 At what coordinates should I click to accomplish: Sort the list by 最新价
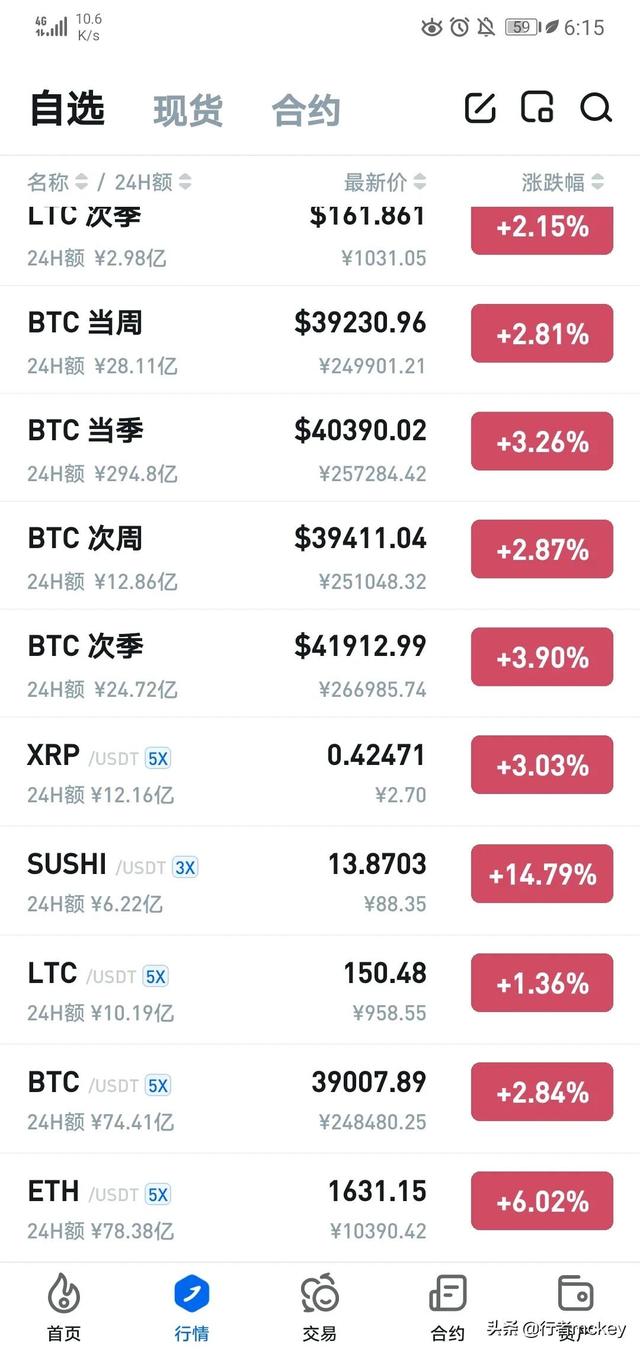384,182
